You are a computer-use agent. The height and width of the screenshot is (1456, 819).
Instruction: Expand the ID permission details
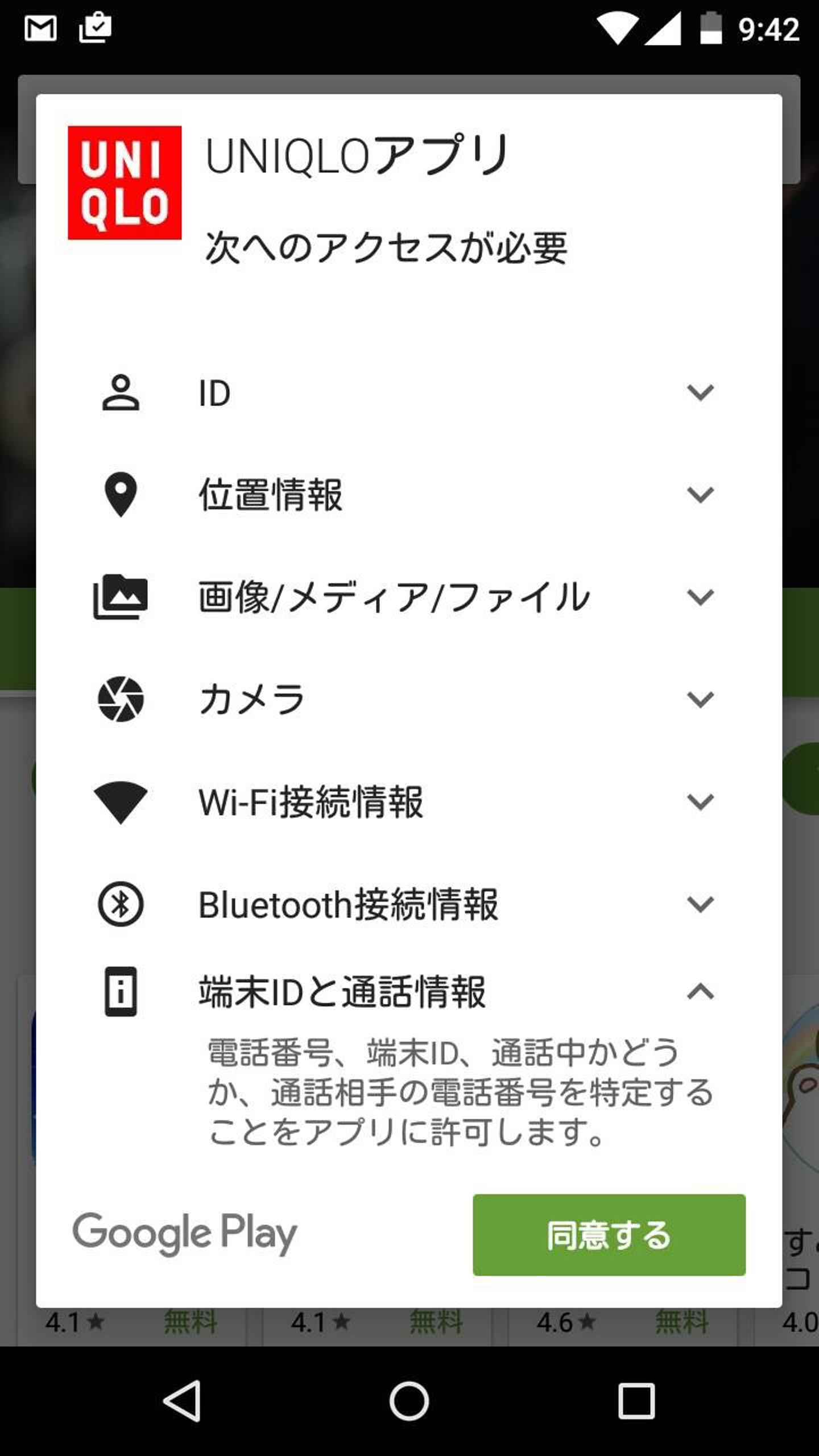[700, 392]
